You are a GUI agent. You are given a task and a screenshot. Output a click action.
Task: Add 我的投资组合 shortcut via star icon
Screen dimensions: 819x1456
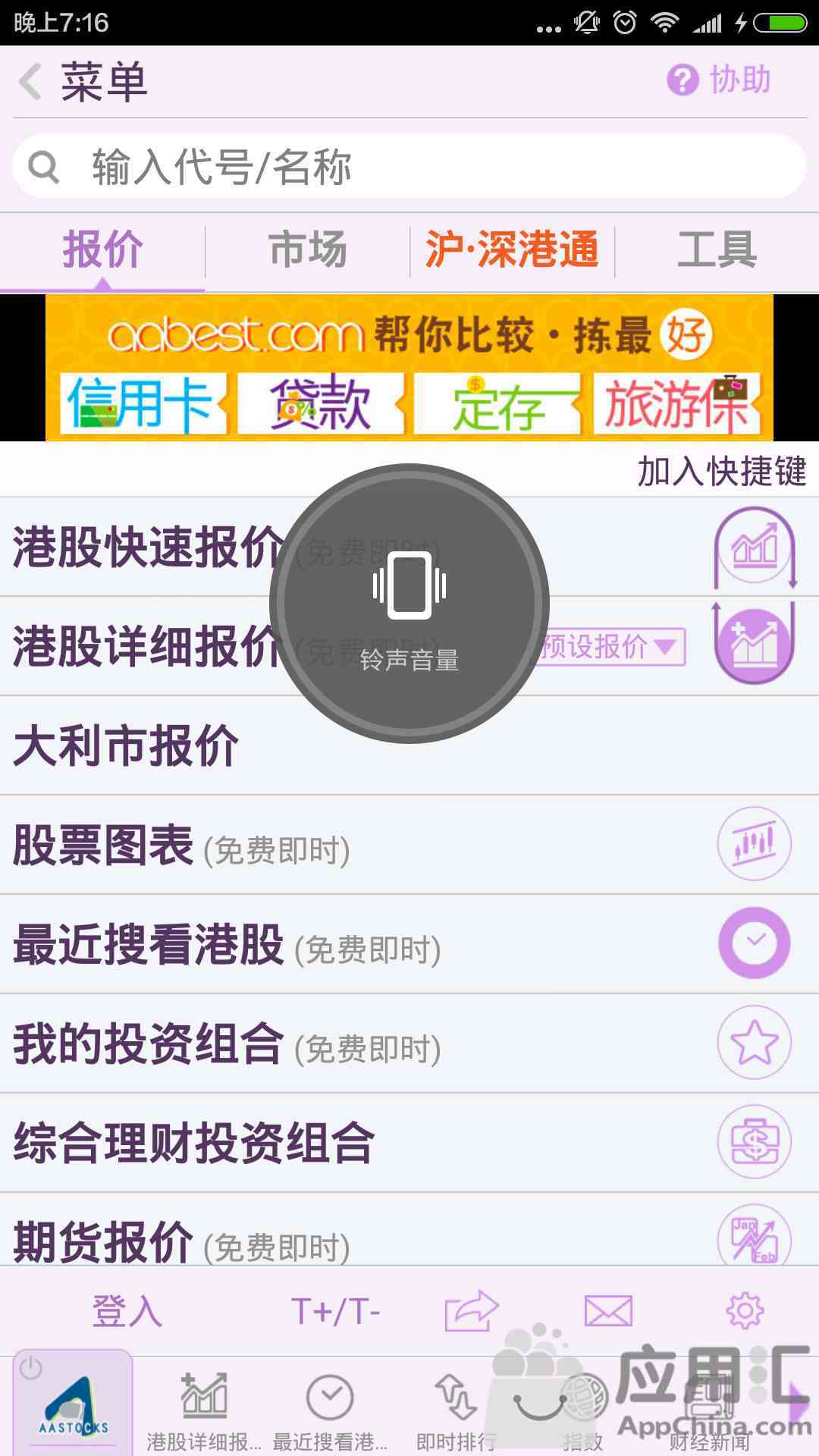click(x=754, y=1043)
